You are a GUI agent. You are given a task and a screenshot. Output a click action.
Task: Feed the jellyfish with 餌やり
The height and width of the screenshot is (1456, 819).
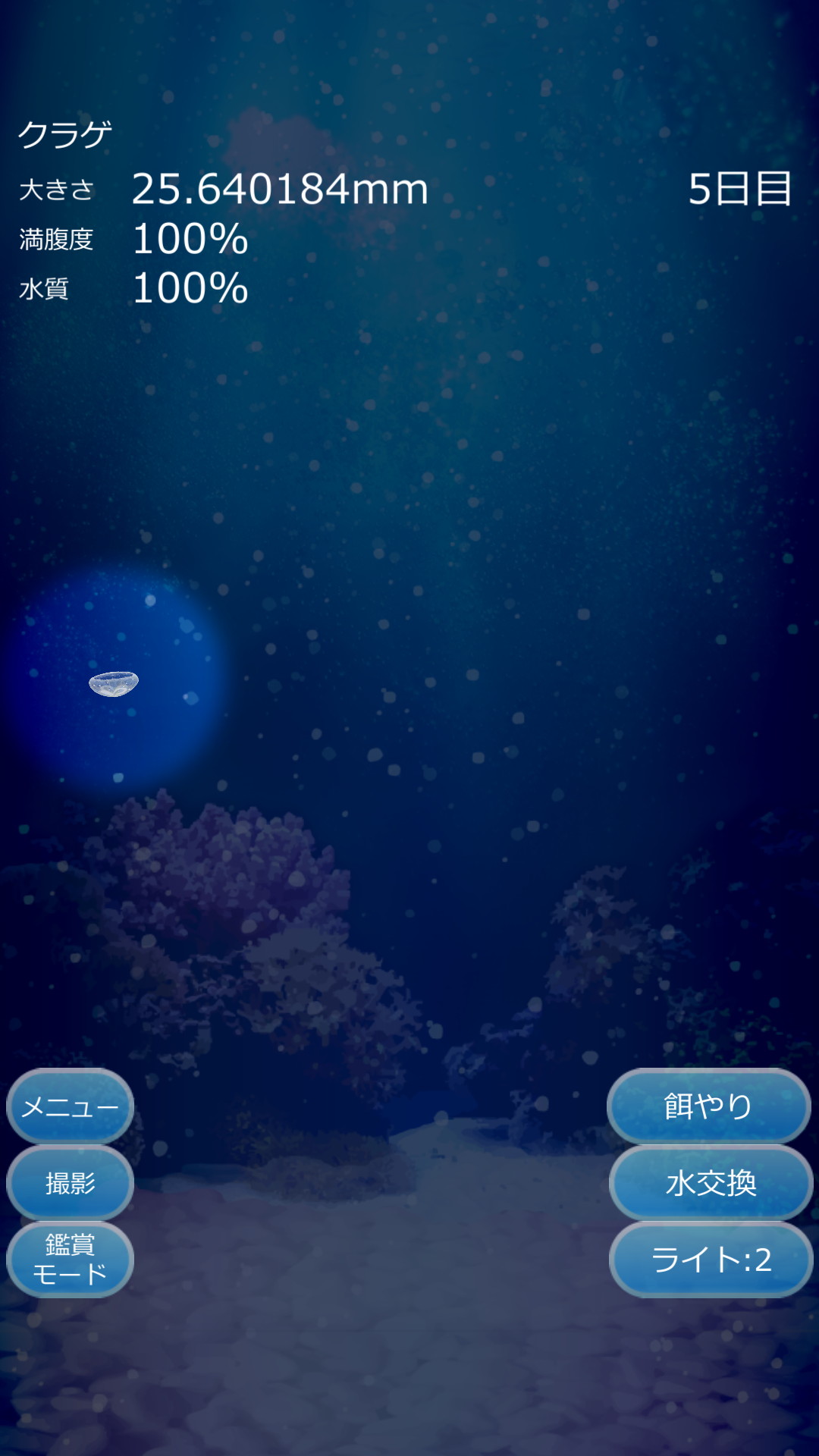pos(709,1106)
